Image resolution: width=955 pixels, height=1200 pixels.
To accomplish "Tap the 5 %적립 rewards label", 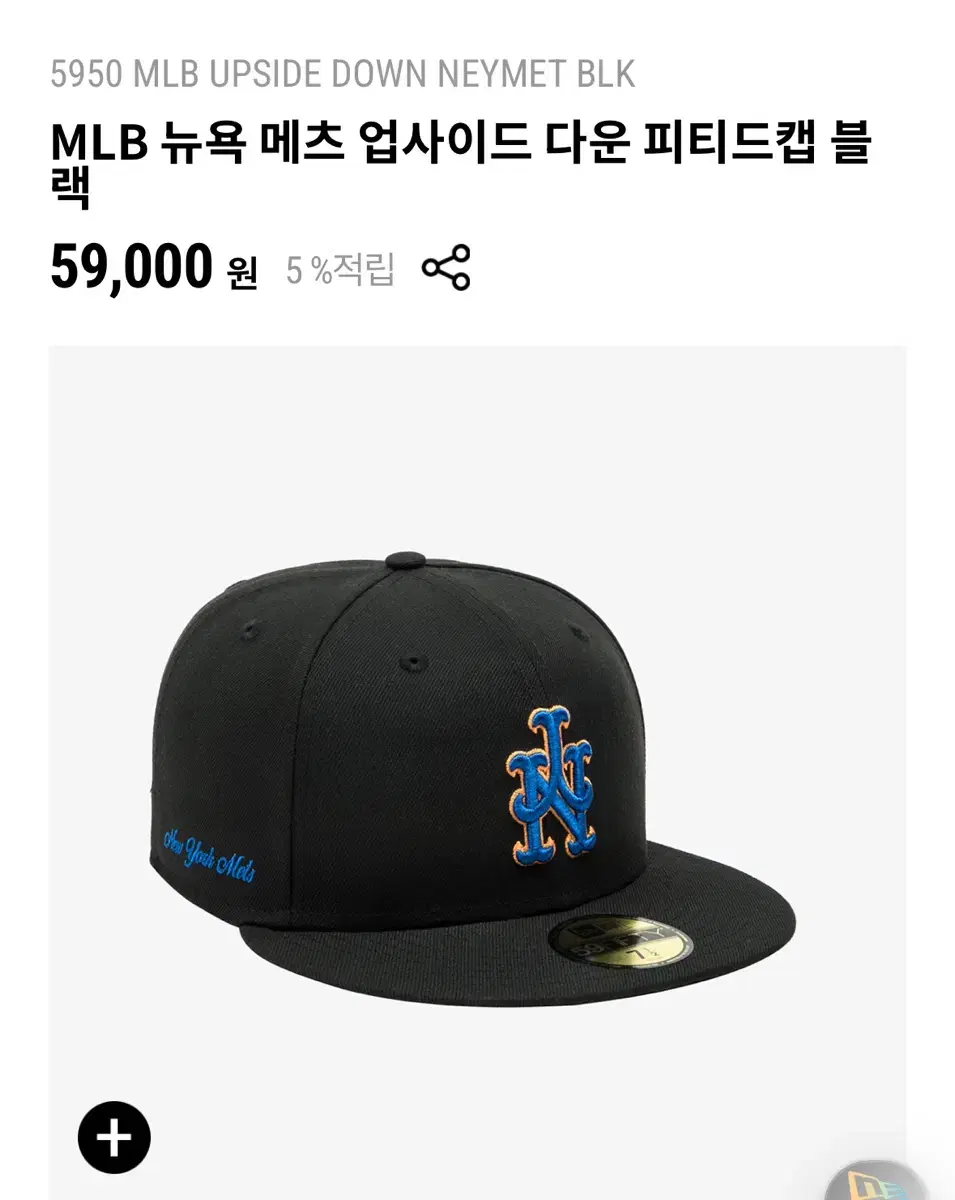I will point(341,268).
